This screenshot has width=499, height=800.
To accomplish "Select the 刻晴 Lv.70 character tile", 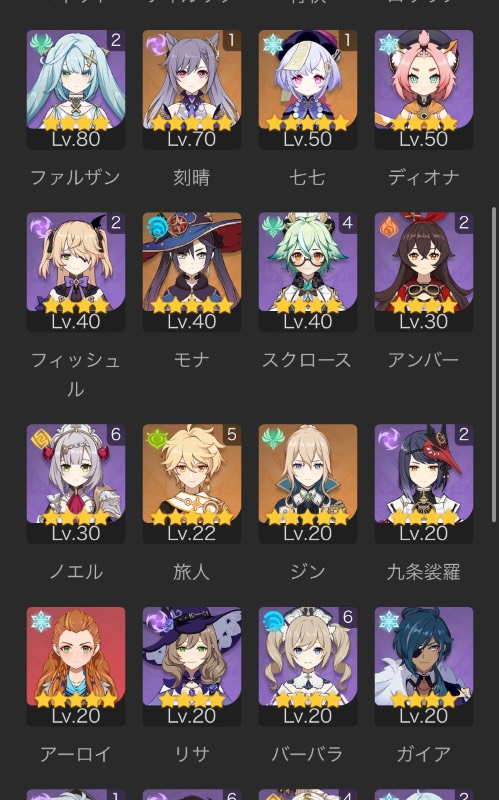I will 192,90.
